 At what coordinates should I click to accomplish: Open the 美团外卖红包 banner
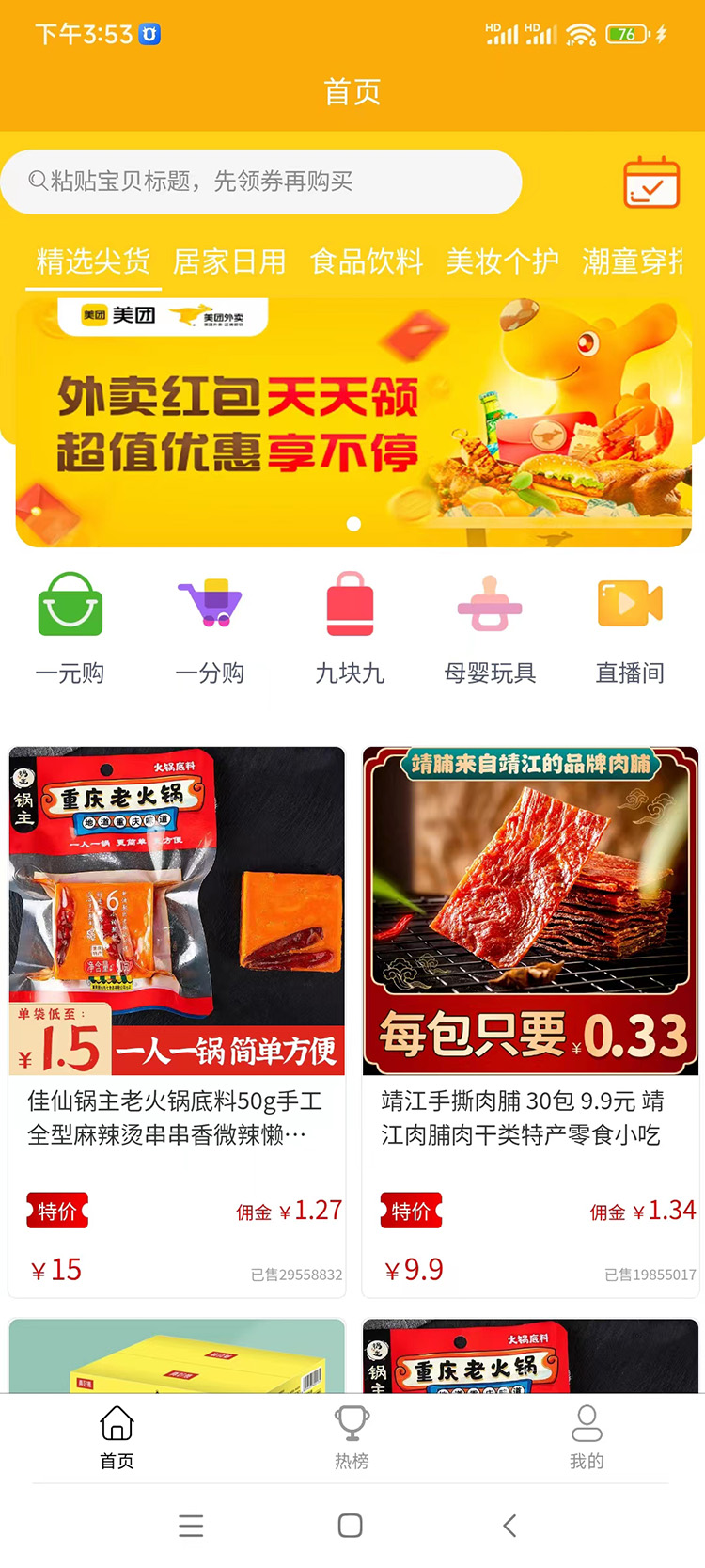point(353,422)
